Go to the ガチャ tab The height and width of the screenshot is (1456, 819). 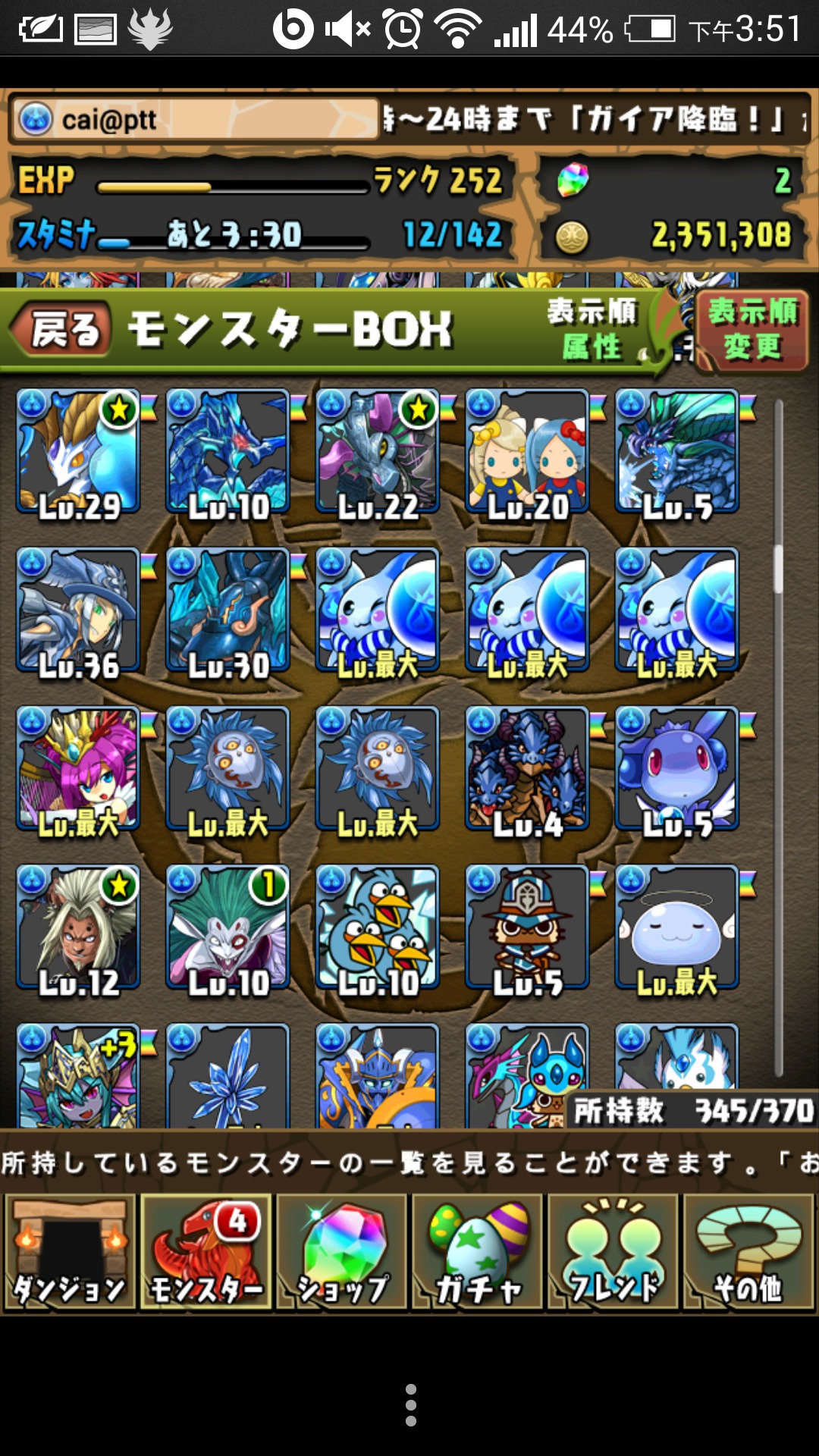tap(477, 1251)
